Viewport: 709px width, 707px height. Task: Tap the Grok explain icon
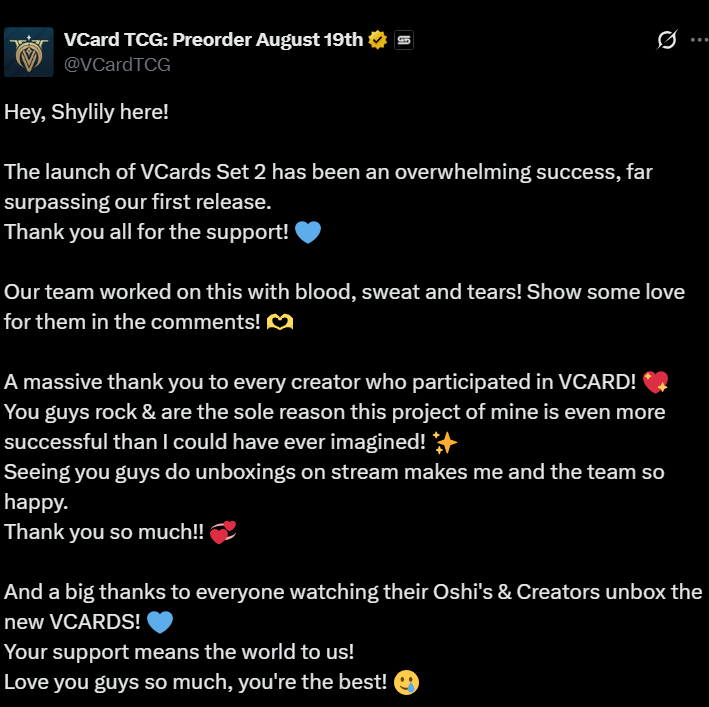pyautogui.click(x=667, y=40)
